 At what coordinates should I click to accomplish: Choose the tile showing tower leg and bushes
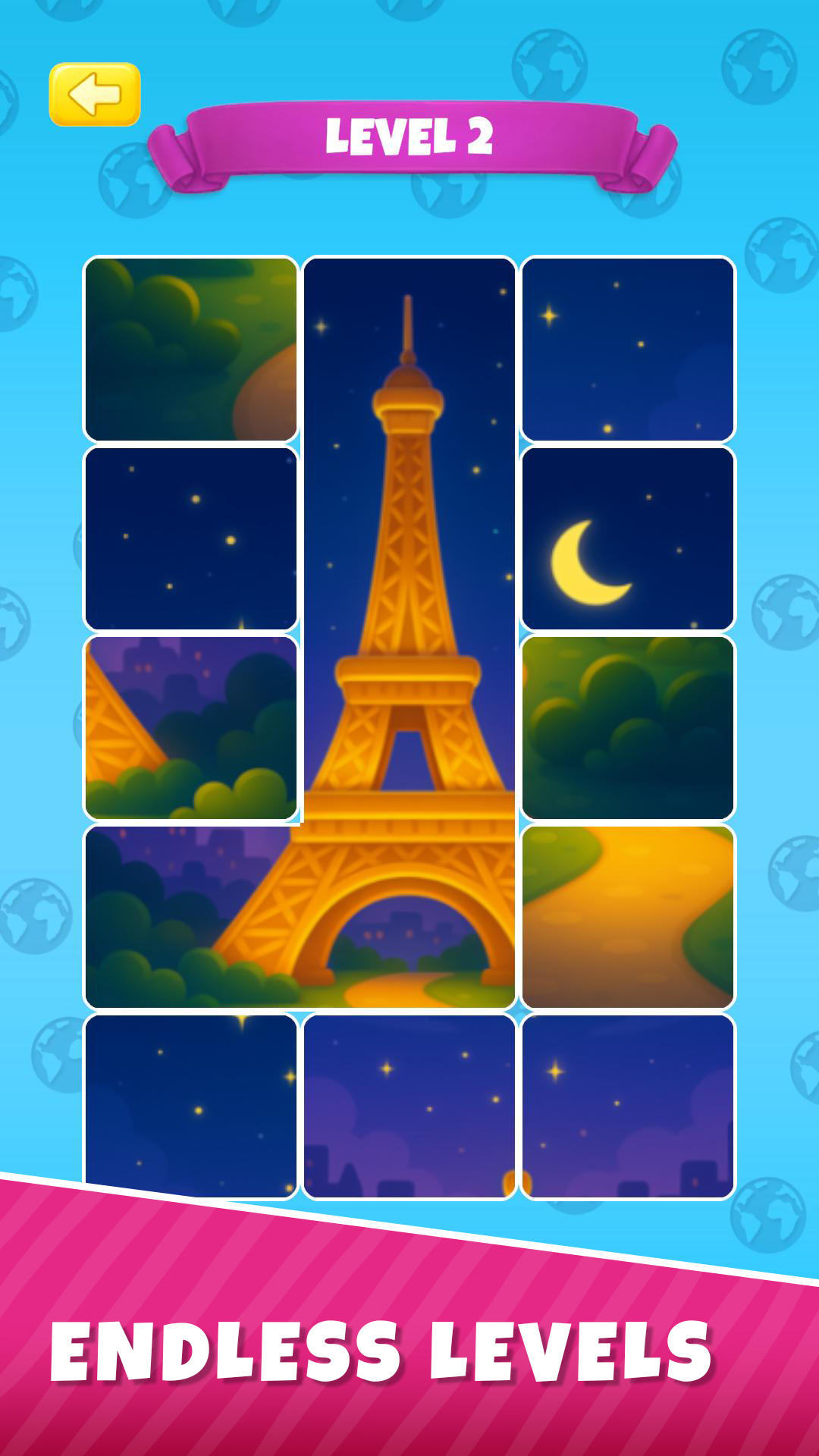pos(191,728)
